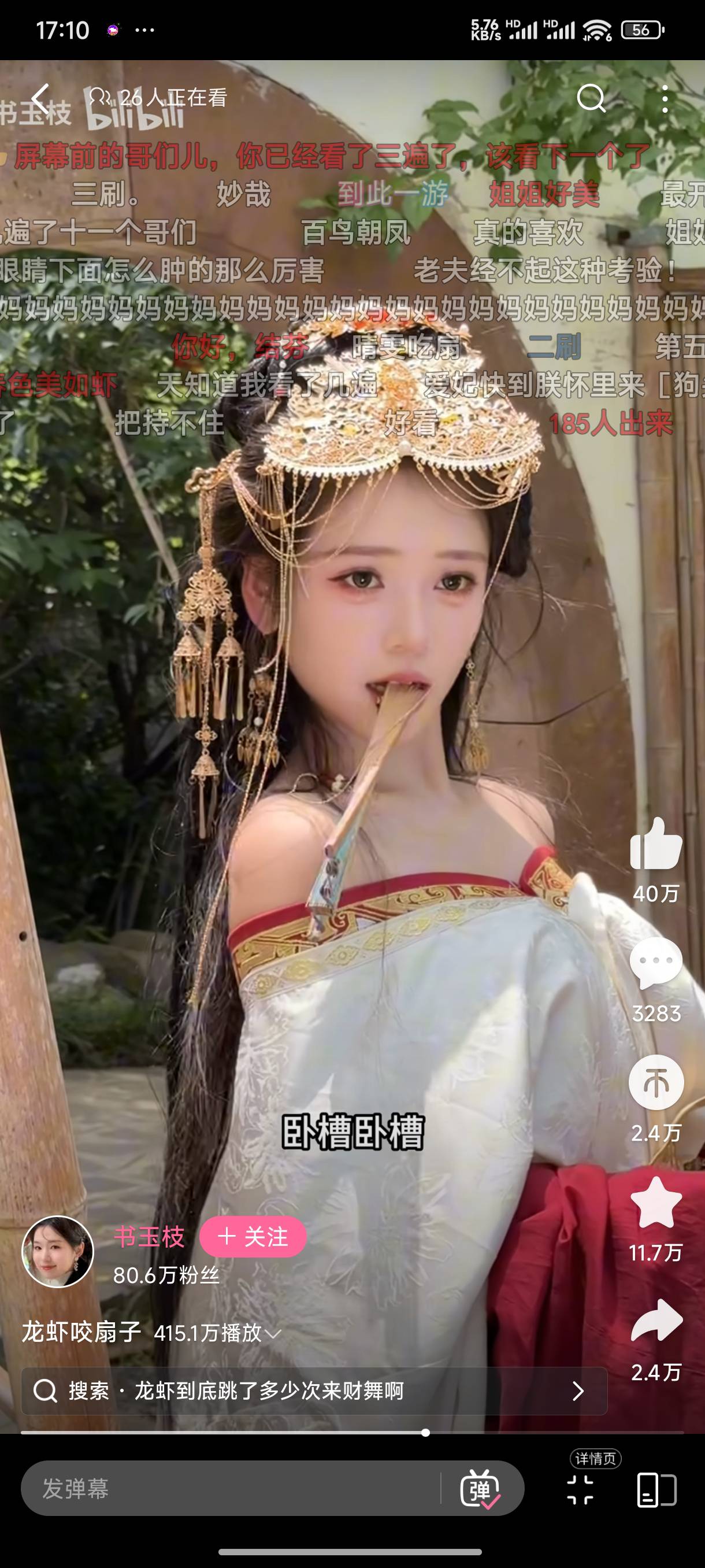Go back using the top-left arrow
The height and width of the screenshot is (1568, 705).
(40, 99)
